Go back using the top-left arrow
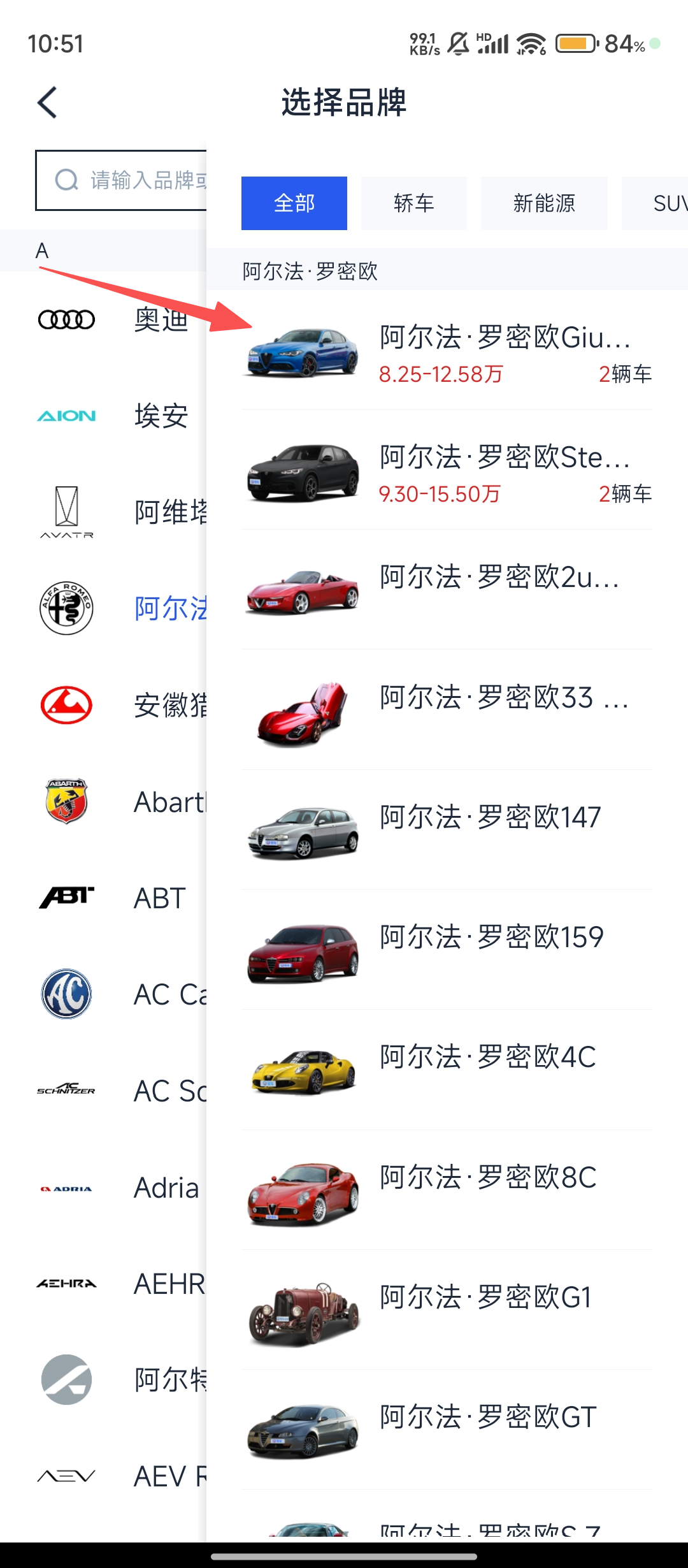 [48, 103]
